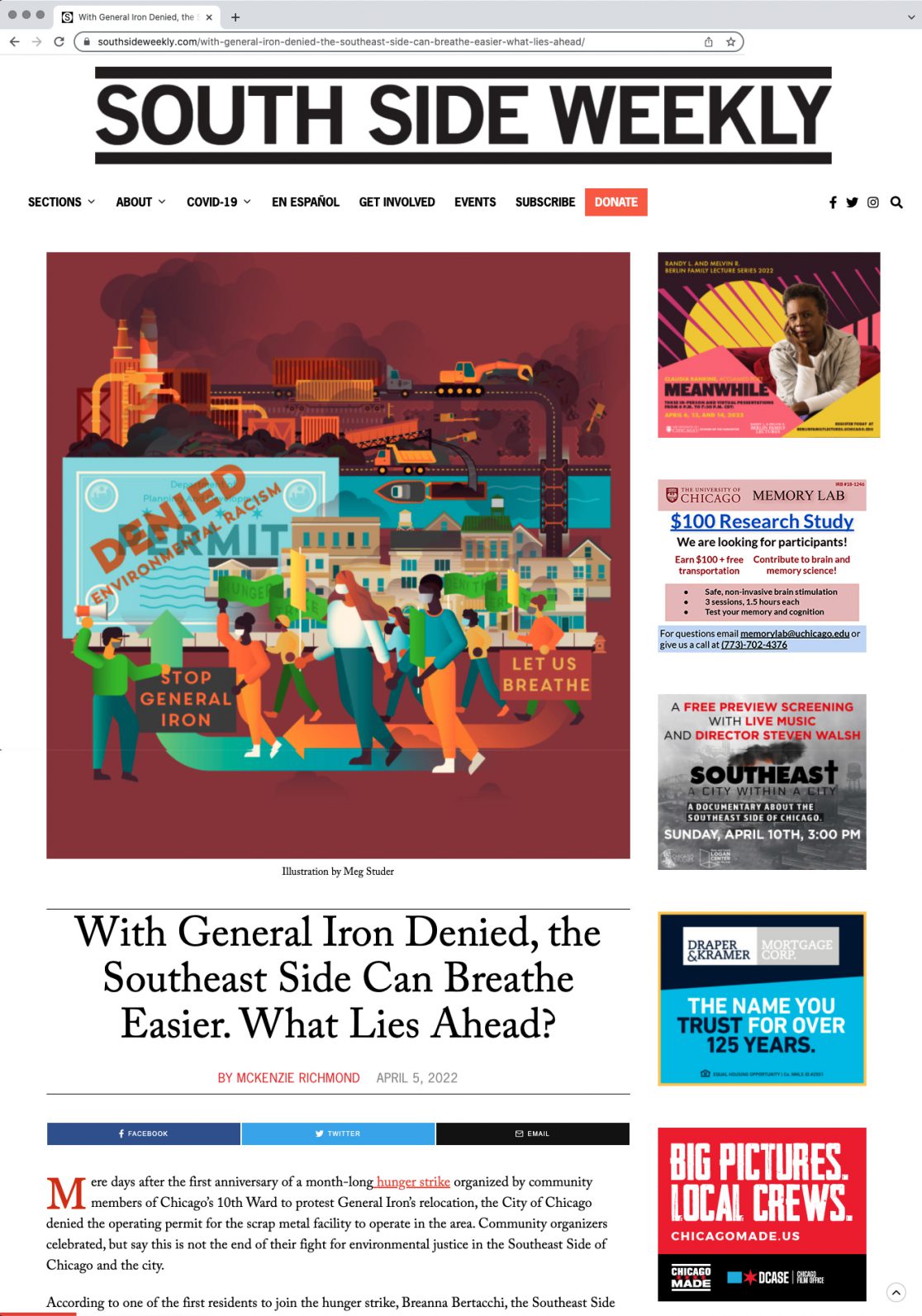The height and width of the screenshot is (1316, 922).
Task: Open the Subscribe page
Action: point(544,202)
